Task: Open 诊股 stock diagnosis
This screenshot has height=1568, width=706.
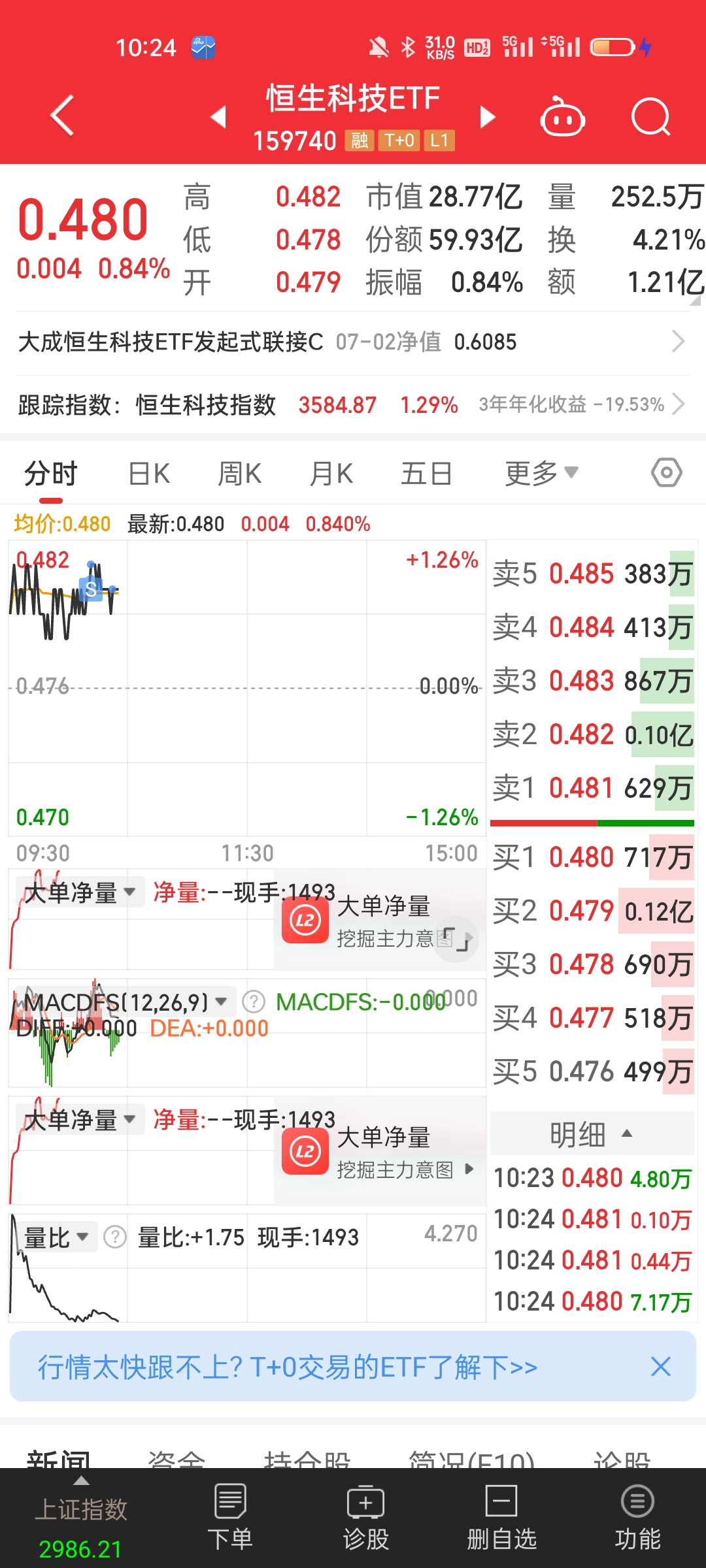Action: [x=366, y=1517]
